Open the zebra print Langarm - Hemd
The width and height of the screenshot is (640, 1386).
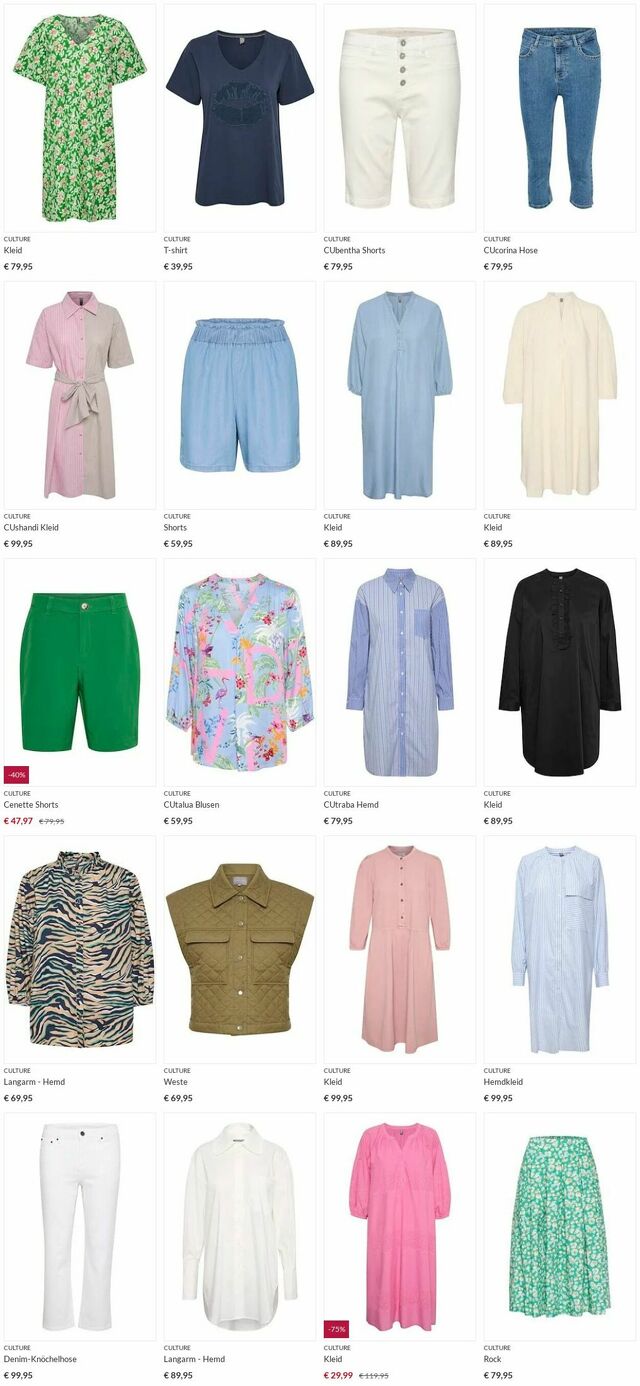tap(79, 949)
